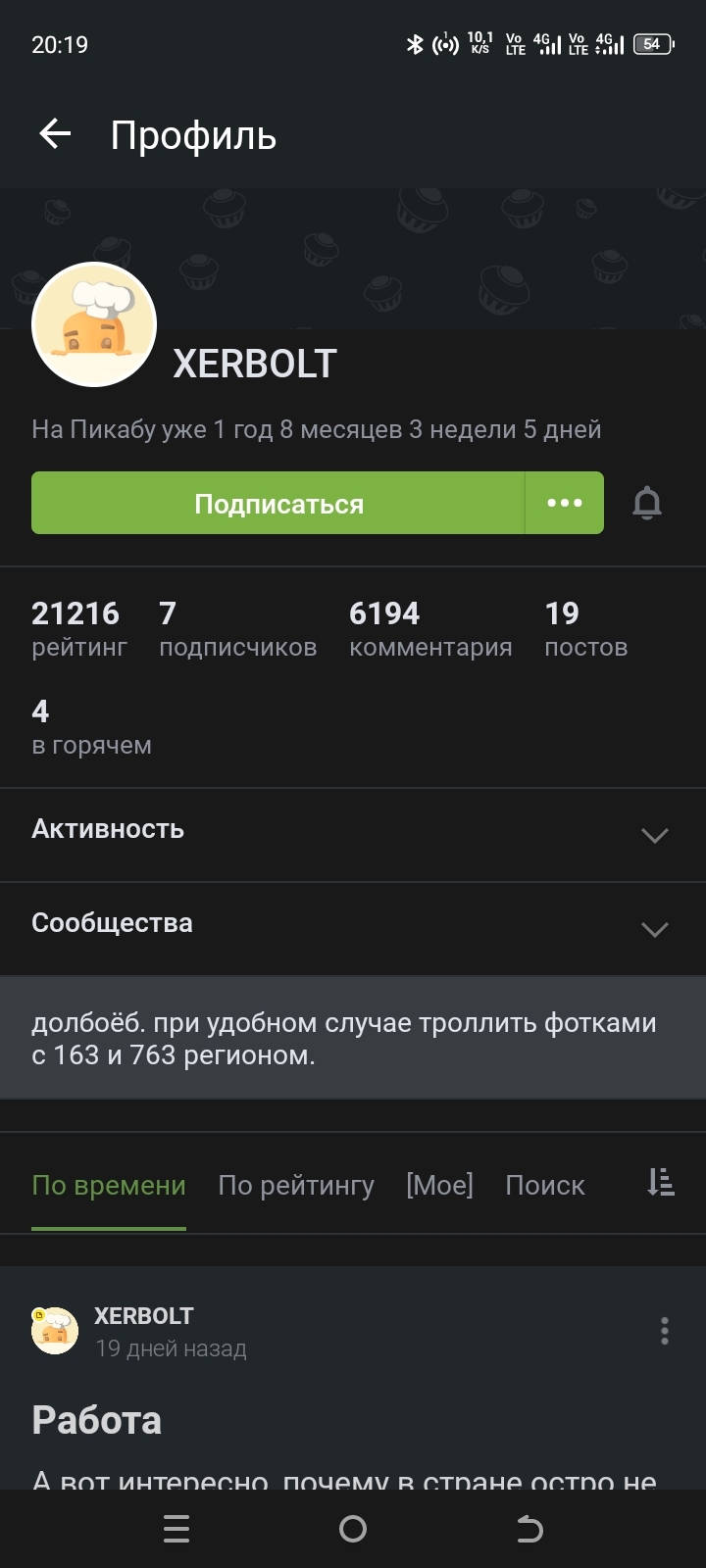Tap the Подписаться button
The image size is (706, 1568).
(x=278, y=504)
